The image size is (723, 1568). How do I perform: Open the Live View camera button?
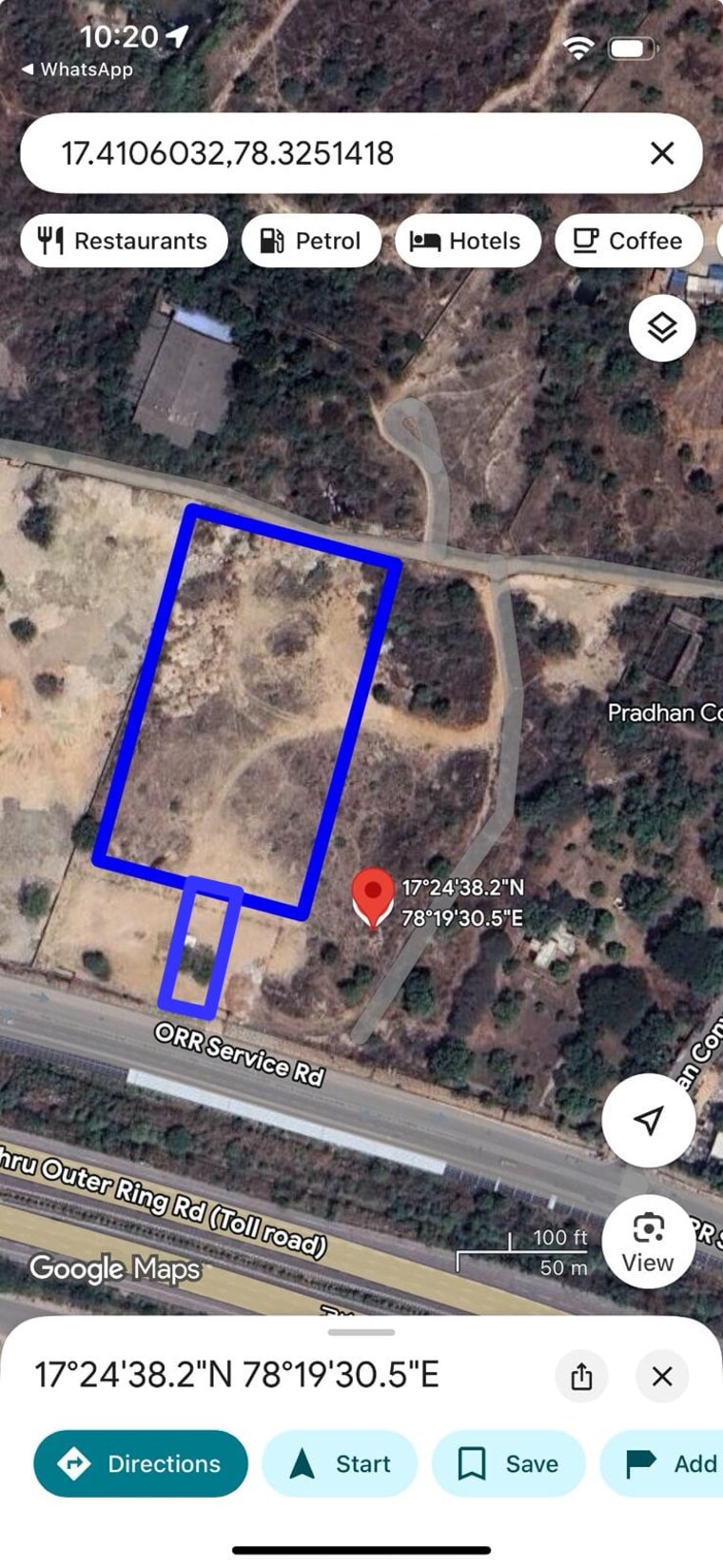tap(648, 1242)
